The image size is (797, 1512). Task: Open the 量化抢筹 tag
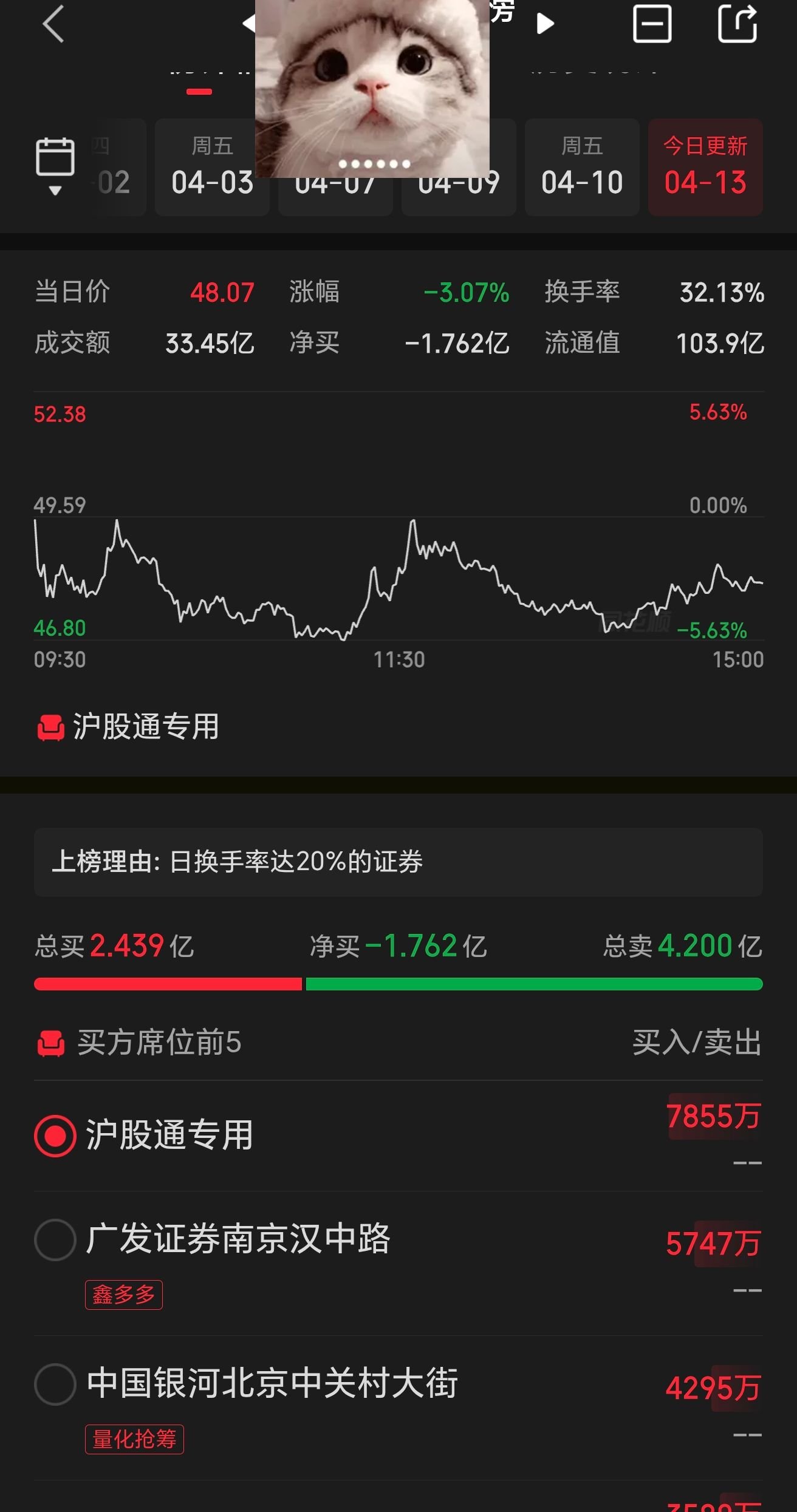tap(134, 1439)
